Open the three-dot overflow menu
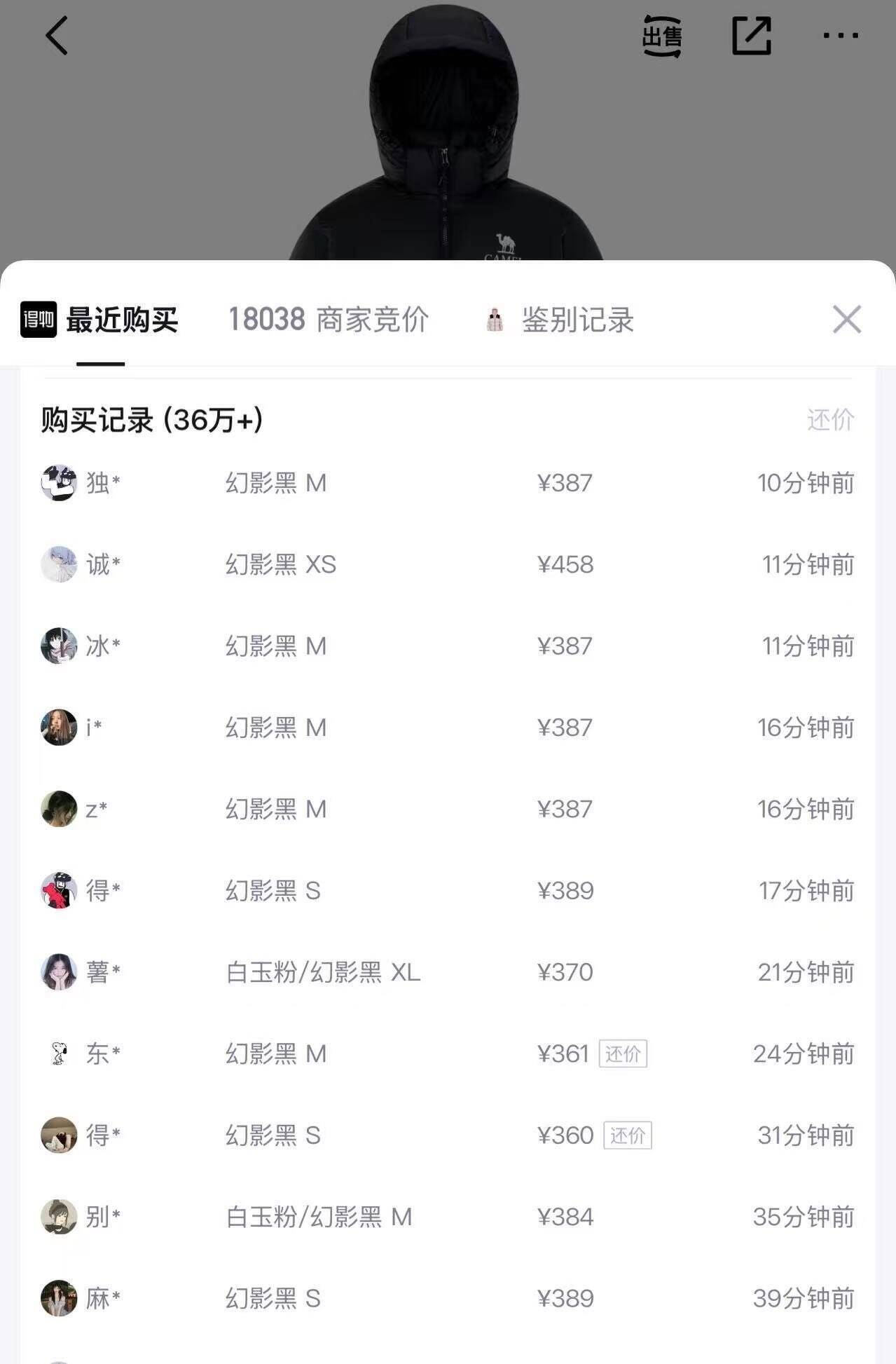 841,36
